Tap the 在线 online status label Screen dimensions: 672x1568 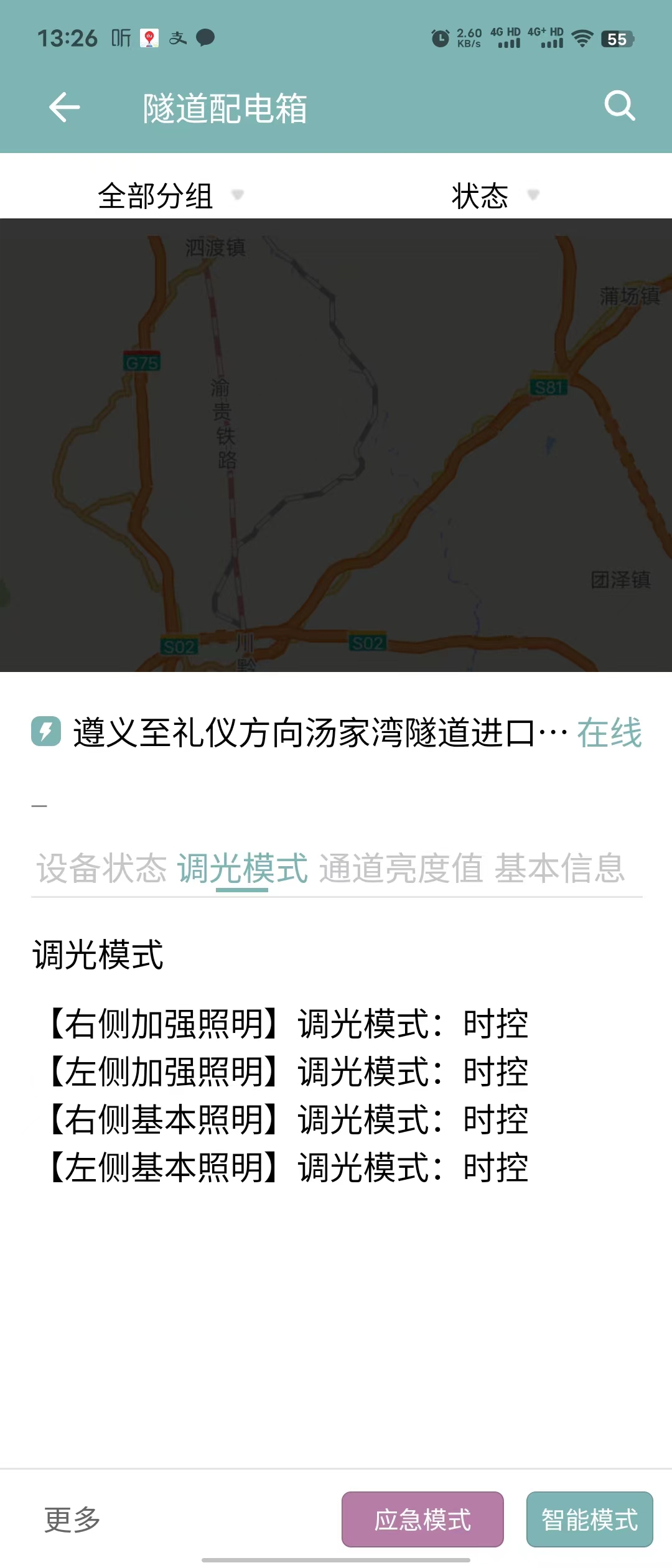tap(609, 734)
